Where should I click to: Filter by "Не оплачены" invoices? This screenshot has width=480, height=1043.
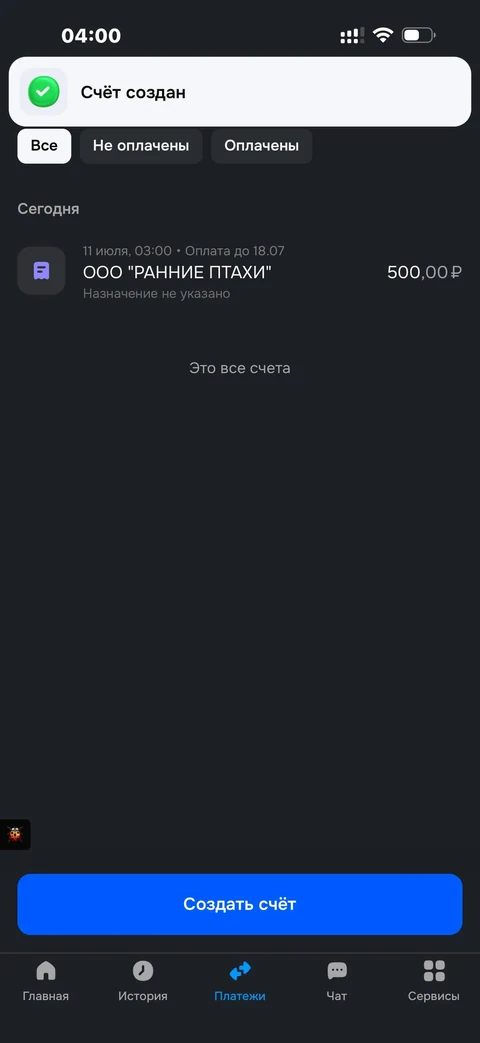coord(141,146)
